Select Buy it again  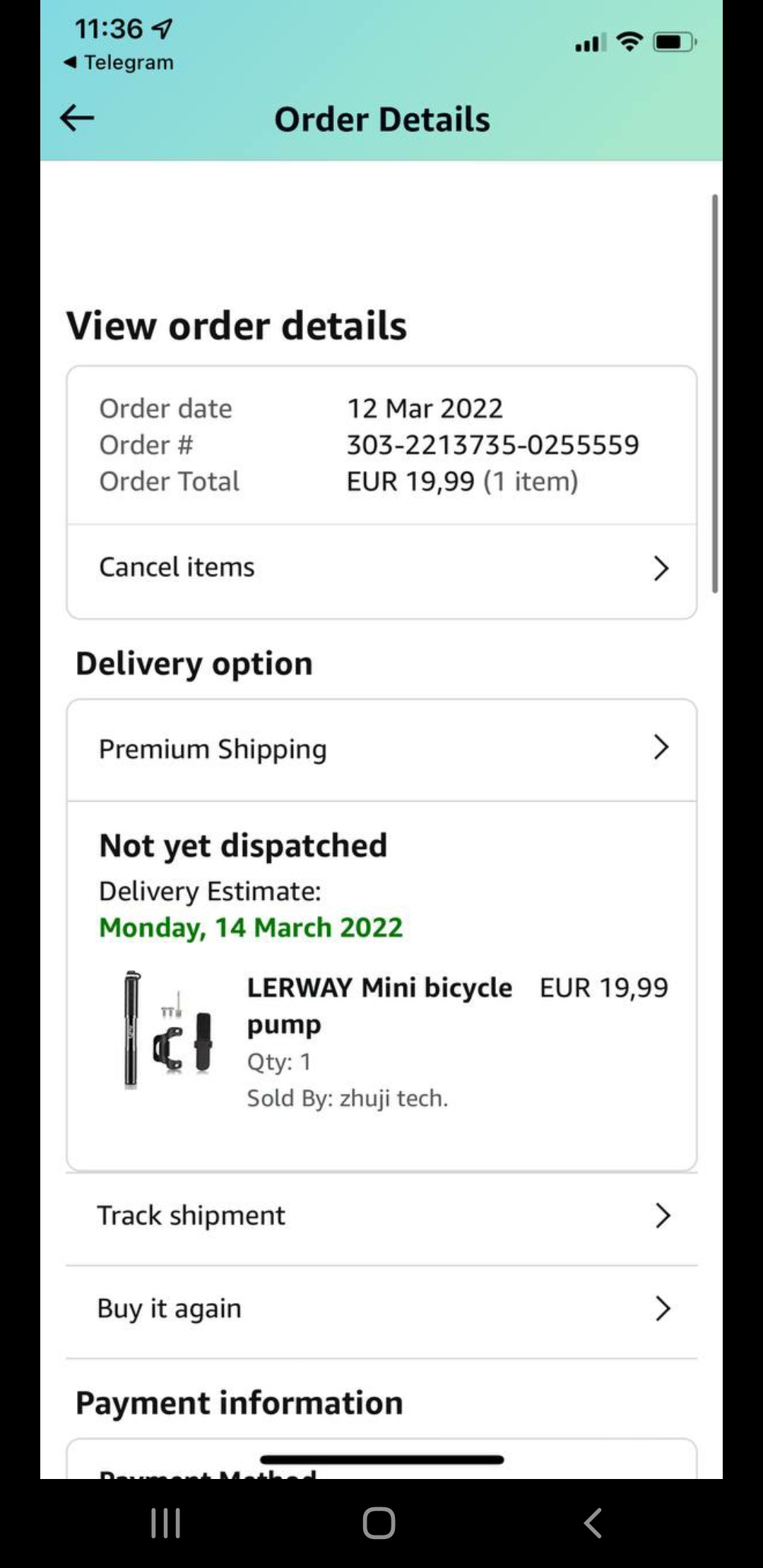coord(381,1308)
